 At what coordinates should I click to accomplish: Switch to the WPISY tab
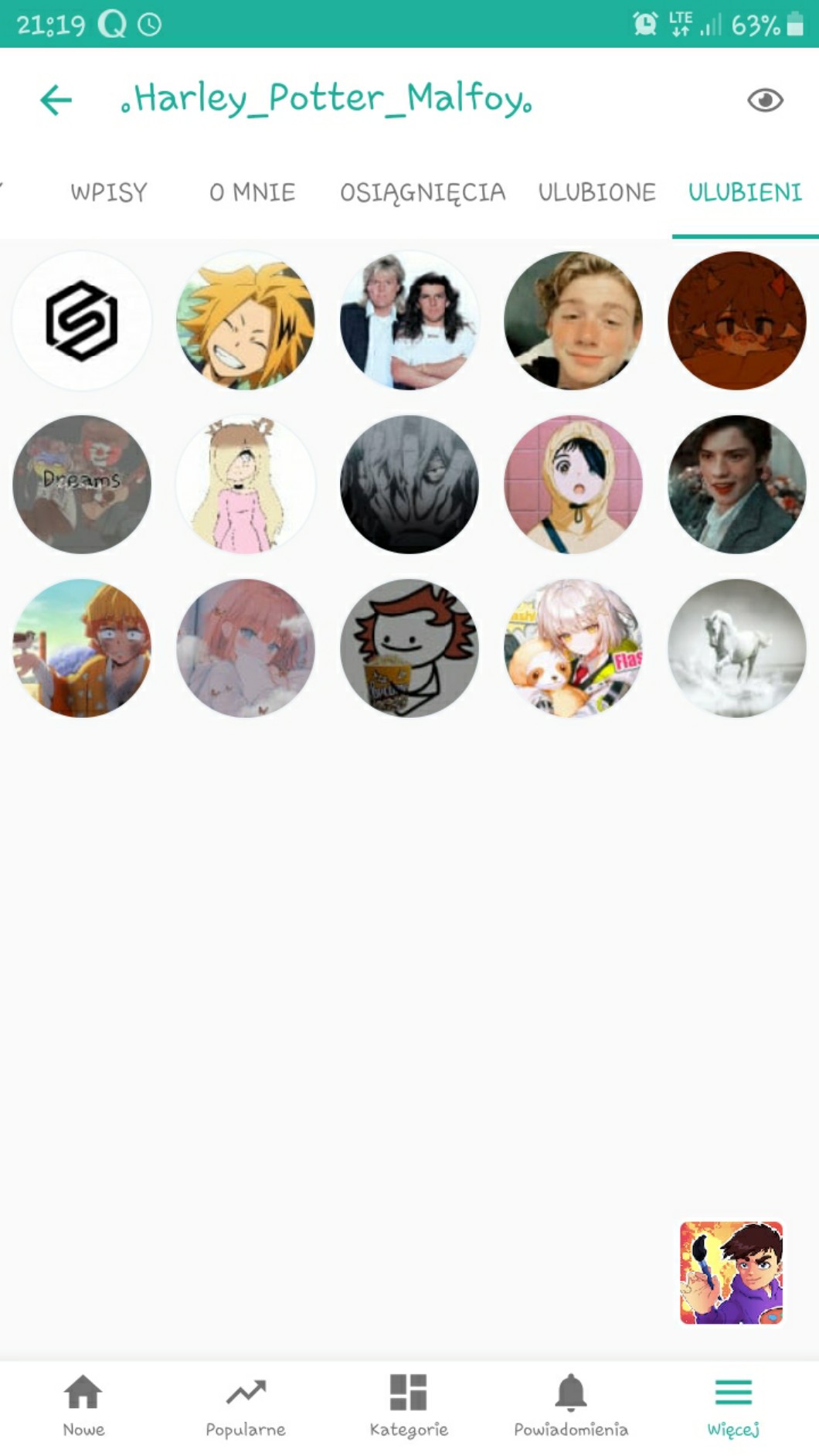[x=108, y=192]
